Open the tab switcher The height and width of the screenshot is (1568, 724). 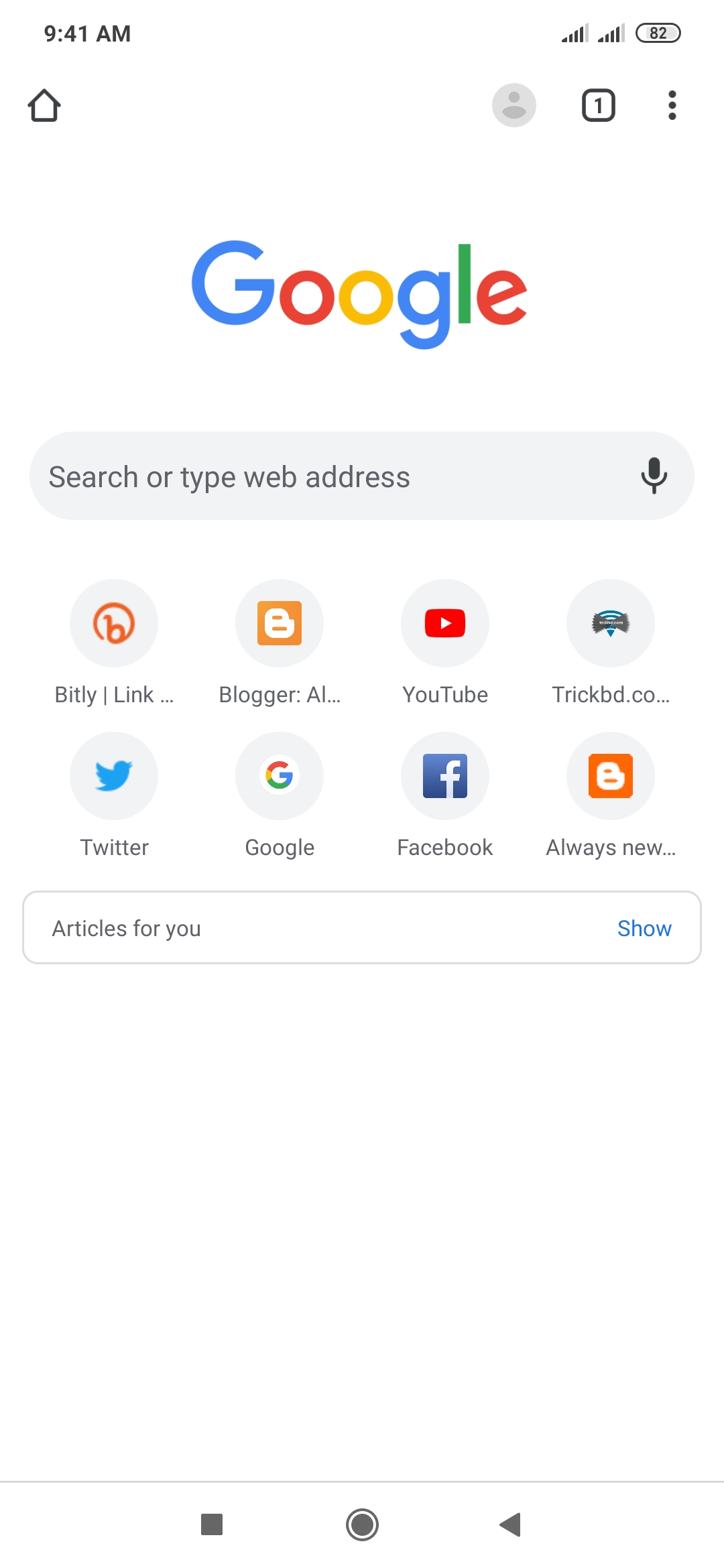[x=598, y=105]
